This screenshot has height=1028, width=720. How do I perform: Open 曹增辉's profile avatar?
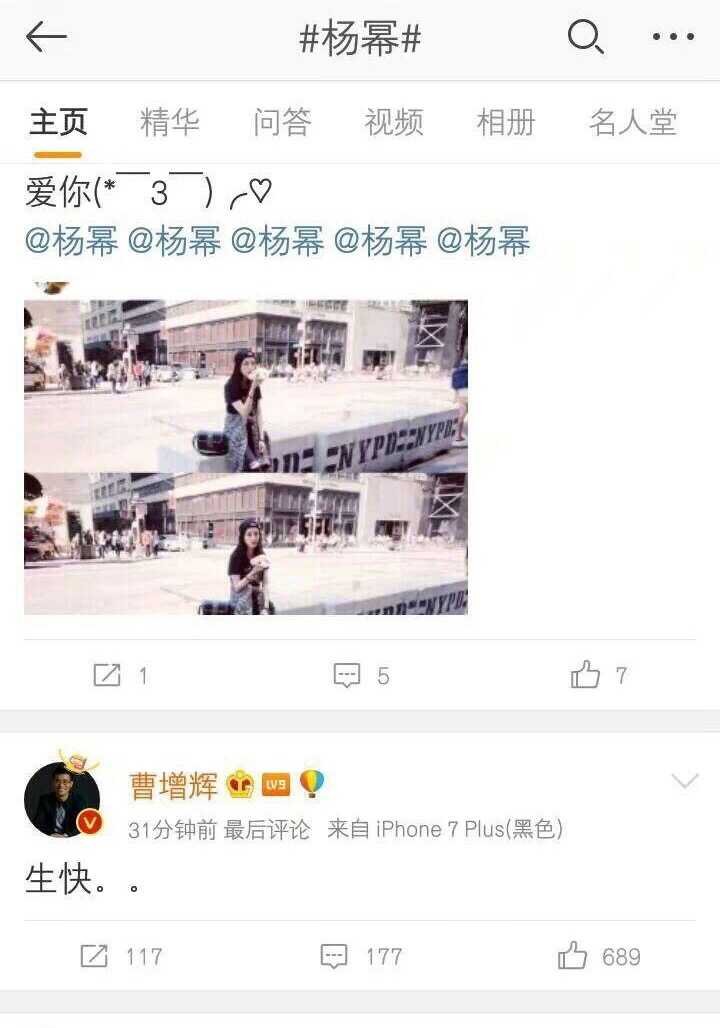tap(62, 799)
